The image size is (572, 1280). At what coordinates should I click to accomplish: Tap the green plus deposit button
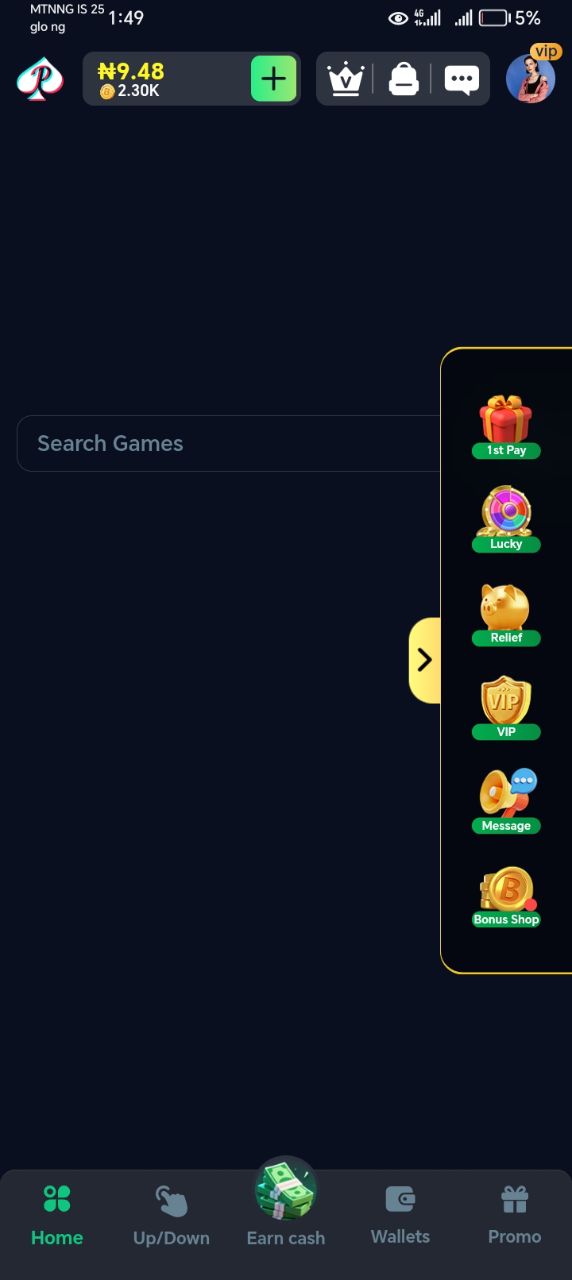coord(273,79)
